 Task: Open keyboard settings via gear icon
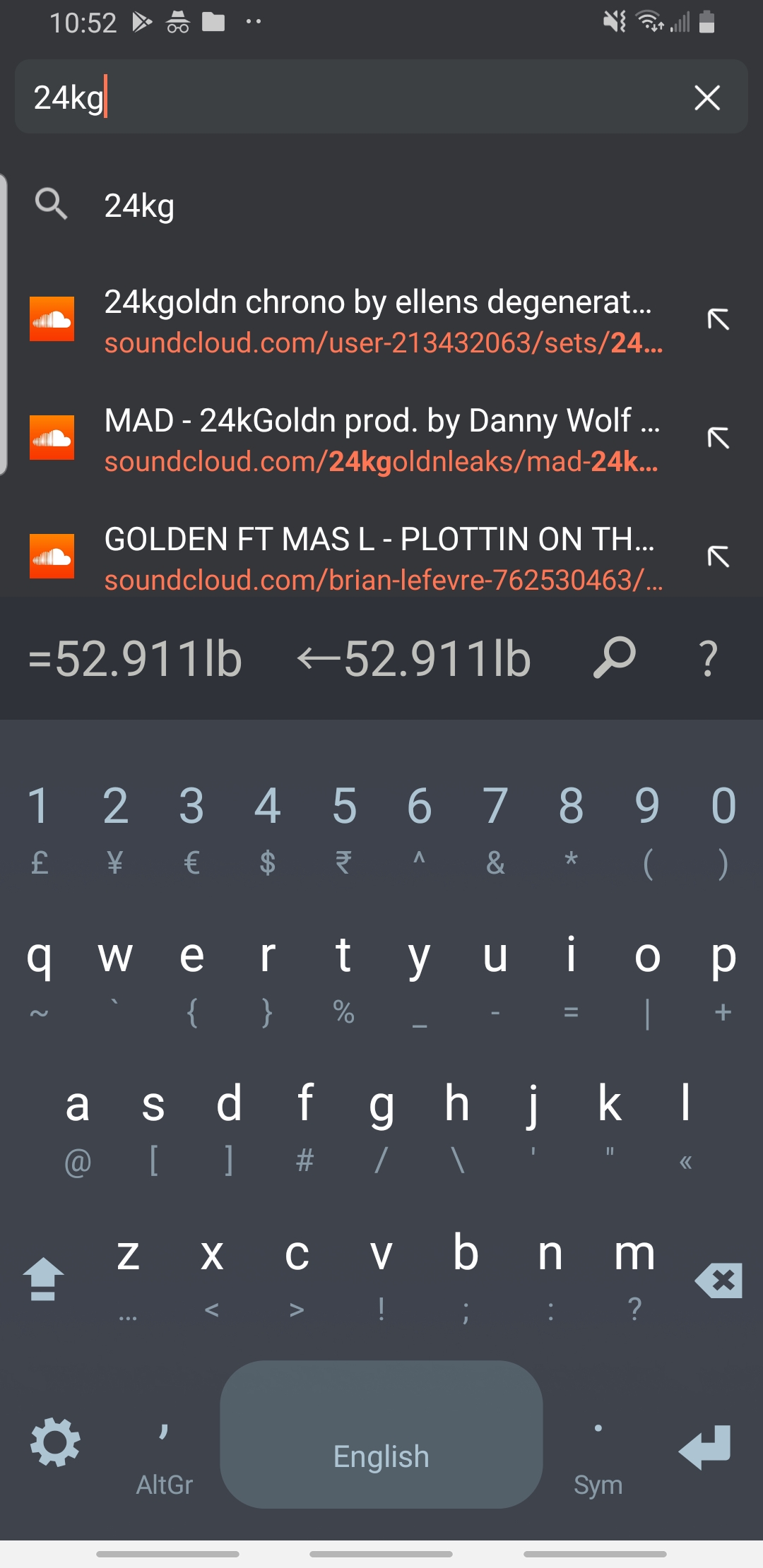pos(54,1443)
